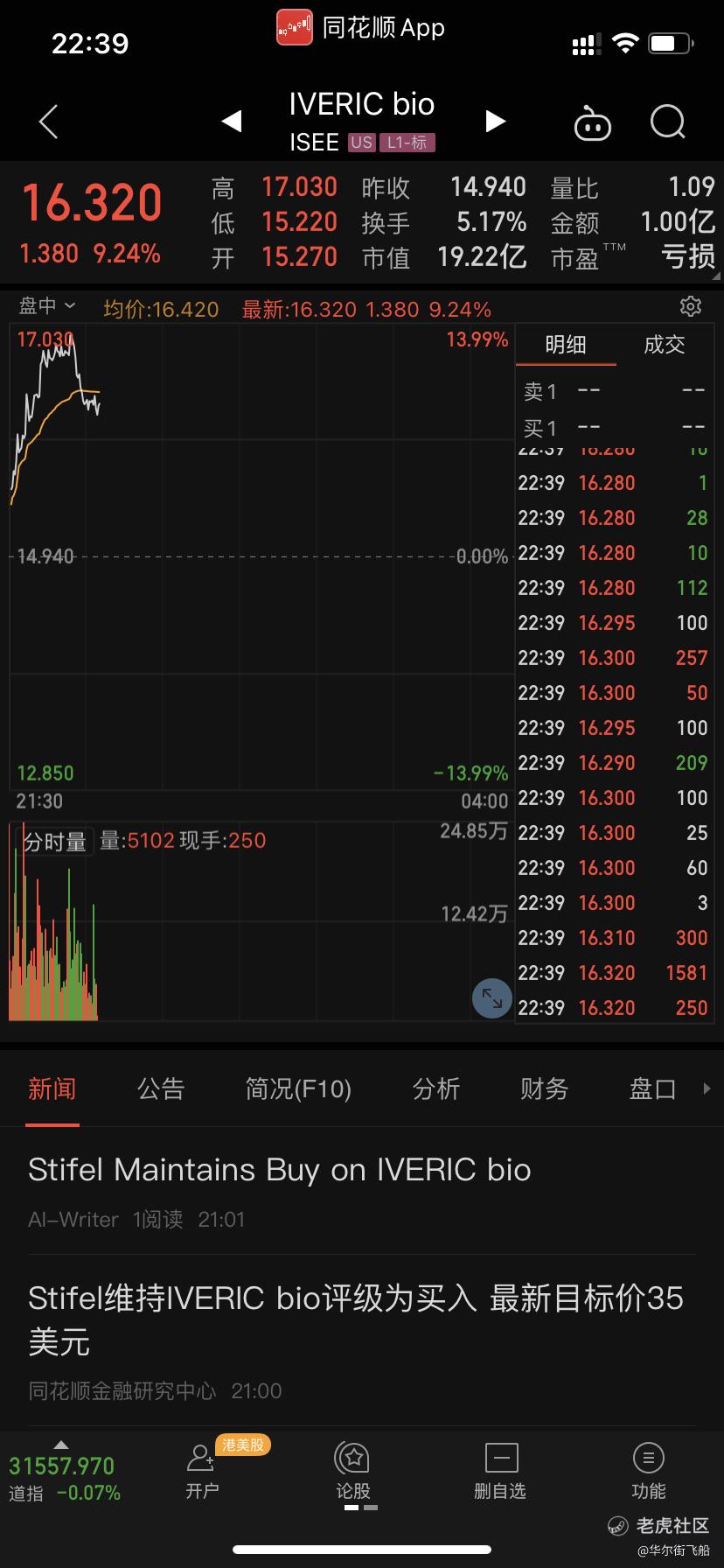Switch to the 公告 tab
724x1568 pixels.
click(x=161, y=1088)
